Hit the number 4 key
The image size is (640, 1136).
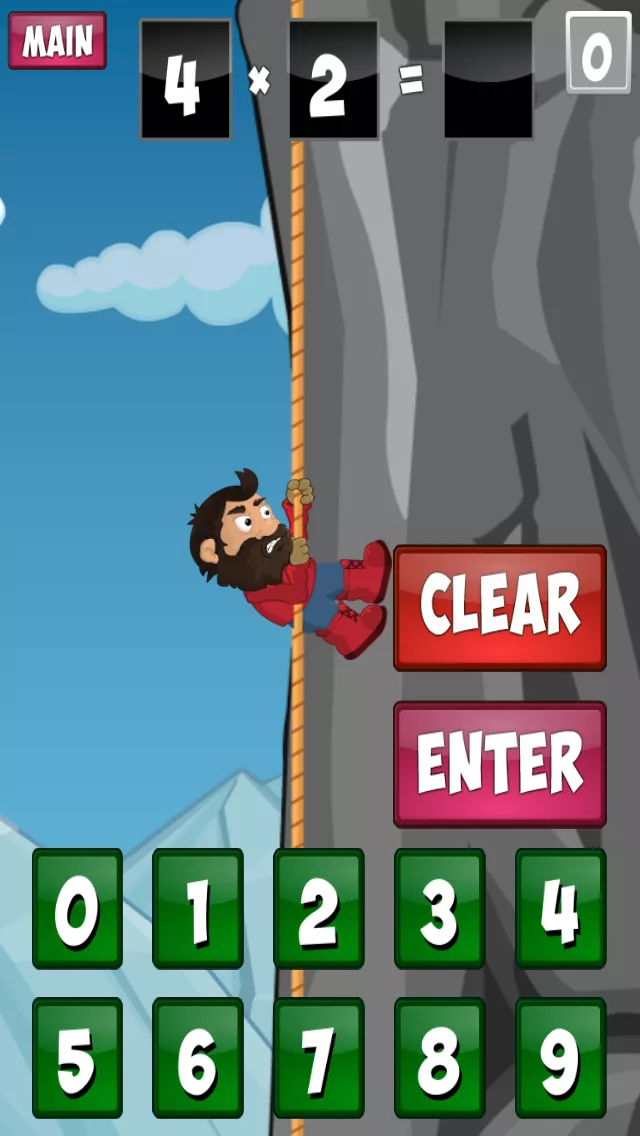point(560,908)
